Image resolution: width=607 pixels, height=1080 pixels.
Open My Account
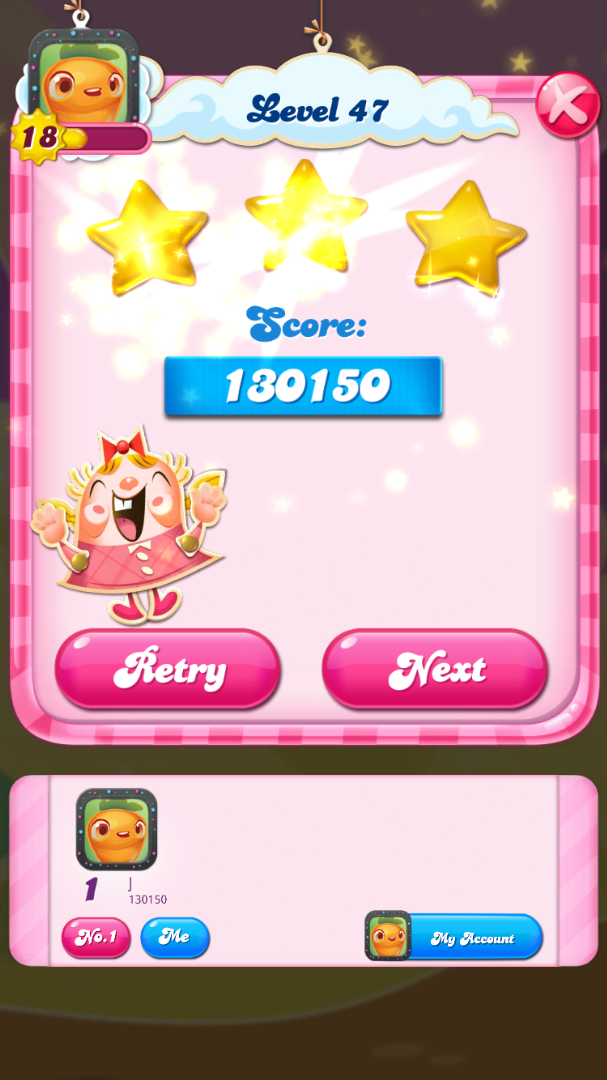tap(455, 937)
